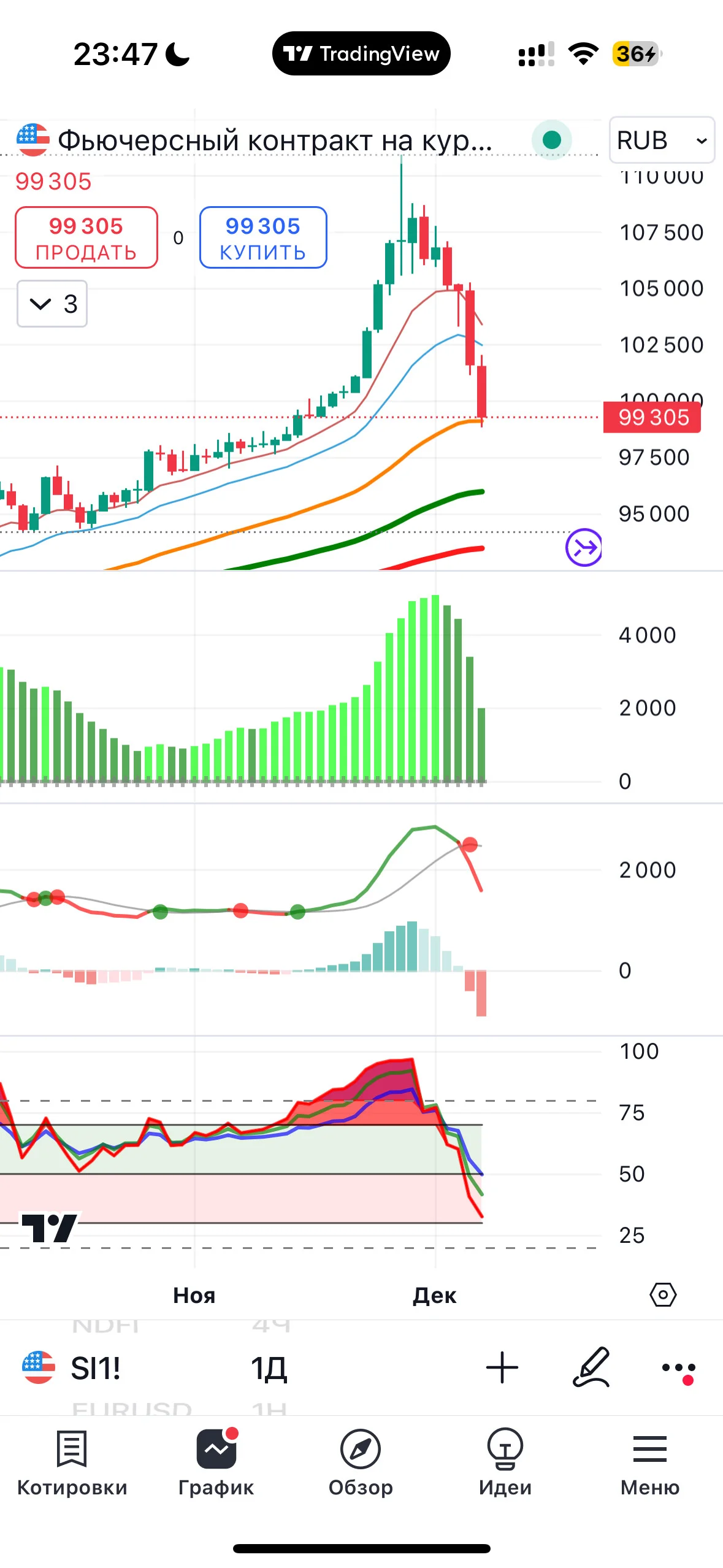
Task: Open the drawing tools pencil
Action: tap(592, 1367)
